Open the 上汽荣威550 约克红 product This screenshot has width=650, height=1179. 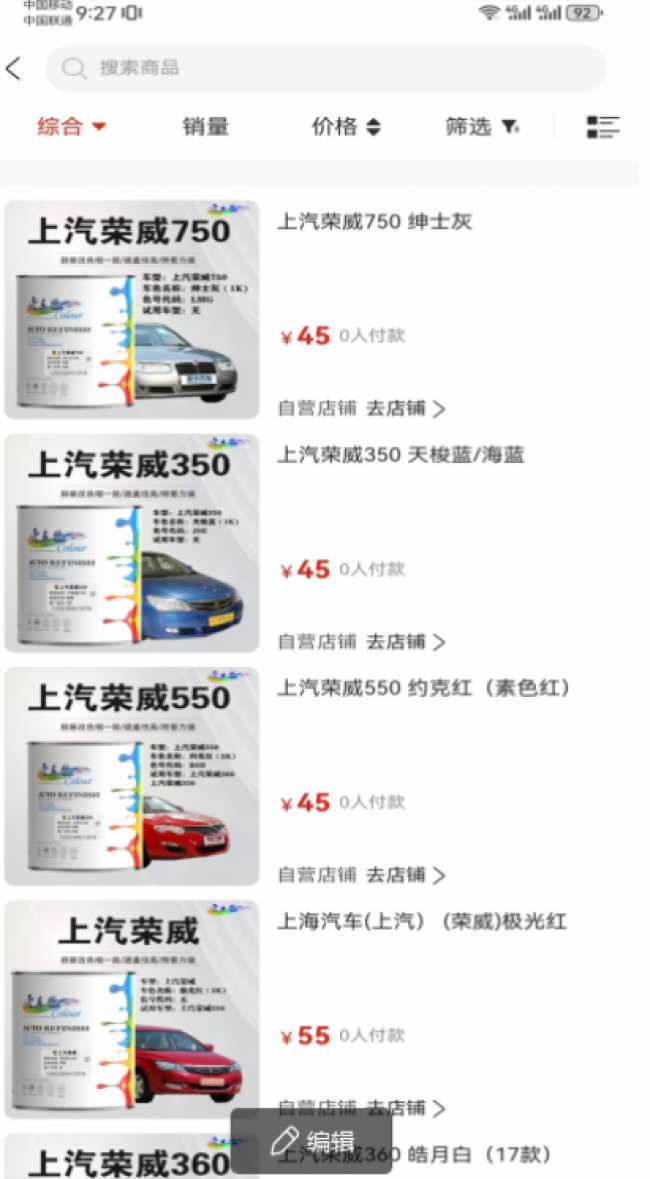[x=423, y=689]
